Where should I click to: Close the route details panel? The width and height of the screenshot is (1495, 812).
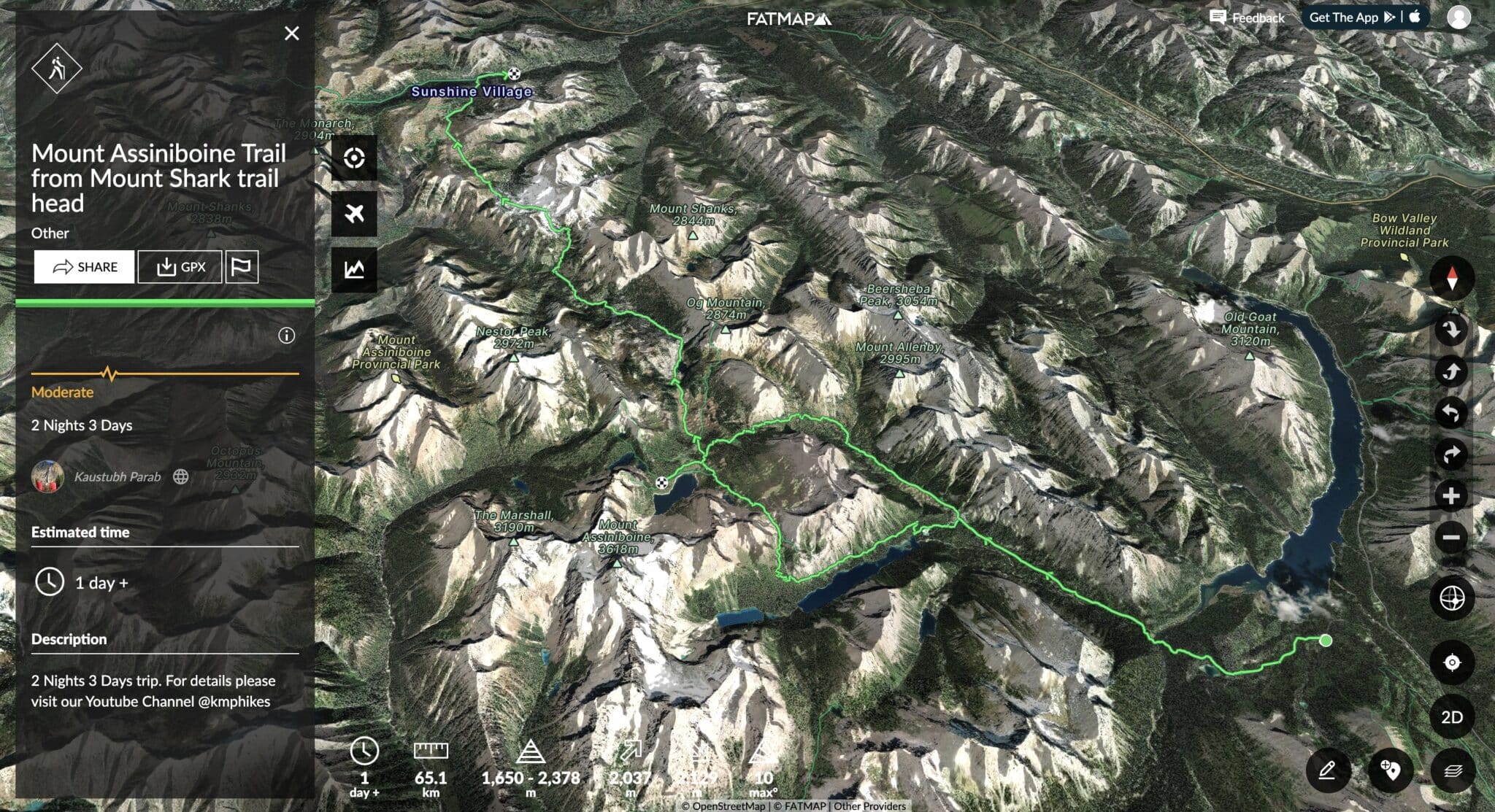click(291, 34)
